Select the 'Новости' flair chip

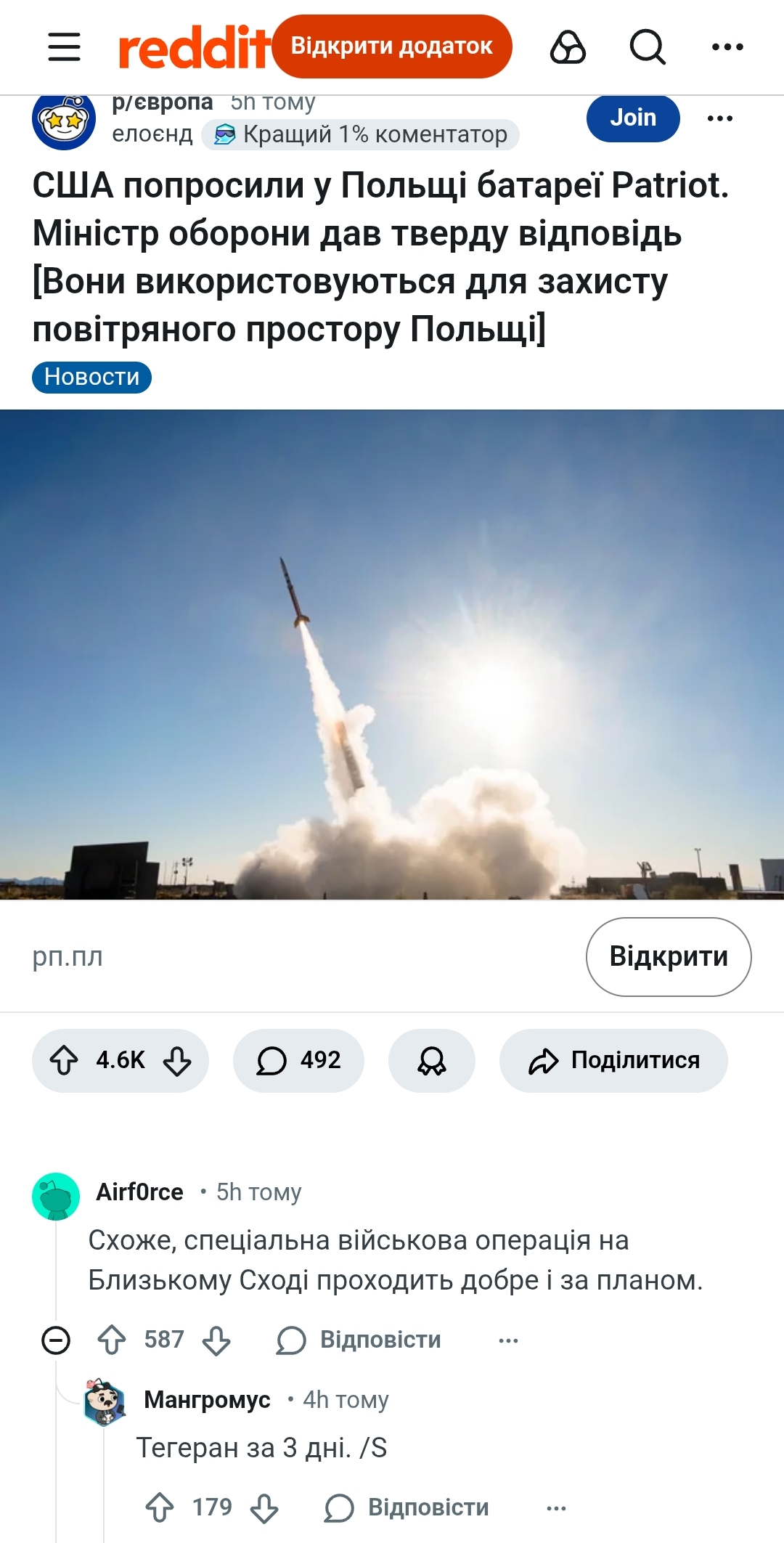coord(91,377)
